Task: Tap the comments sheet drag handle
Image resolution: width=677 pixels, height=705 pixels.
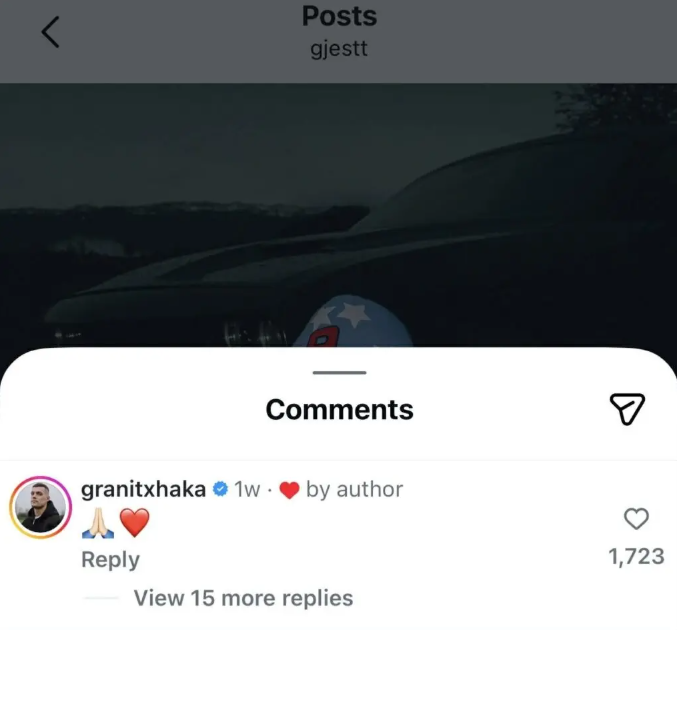Action: [339, 373]
